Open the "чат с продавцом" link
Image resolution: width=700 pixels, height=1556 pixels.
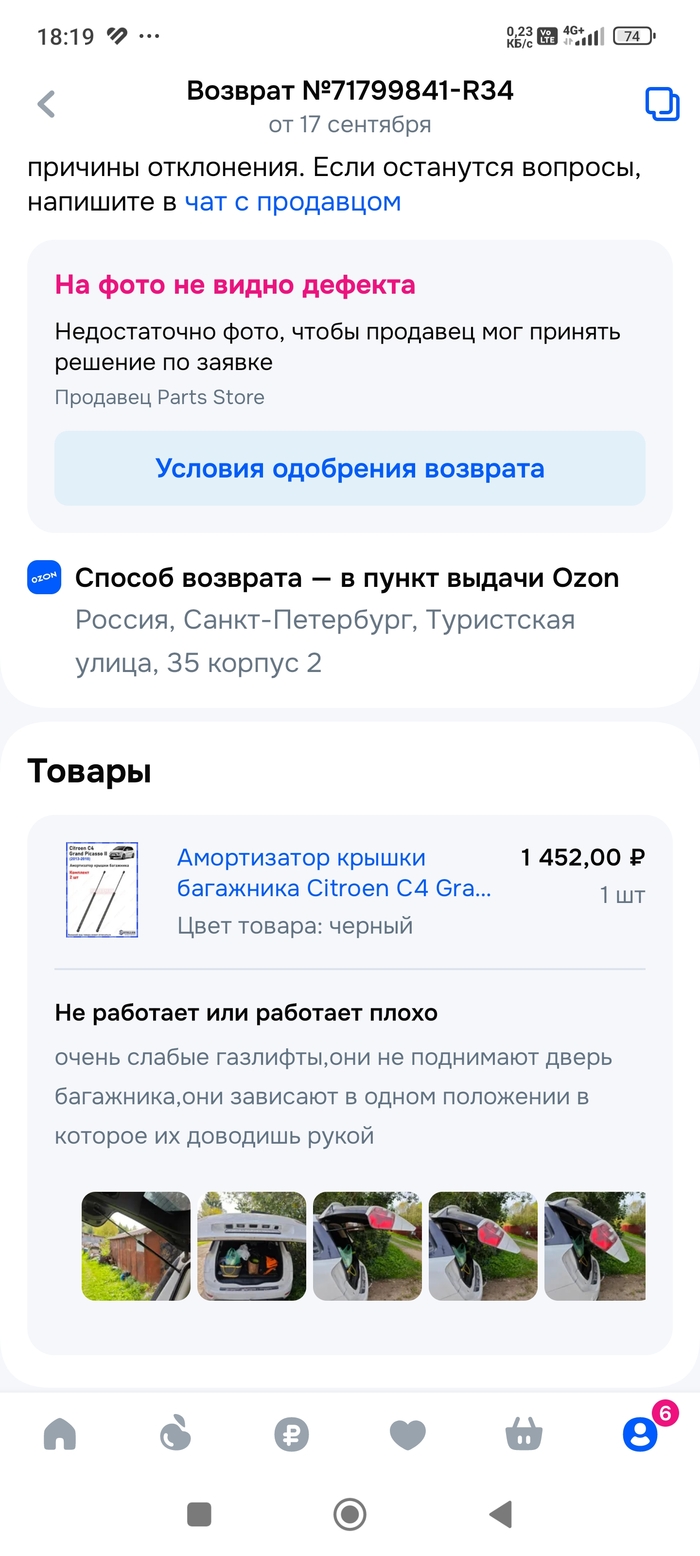point(293,202)
